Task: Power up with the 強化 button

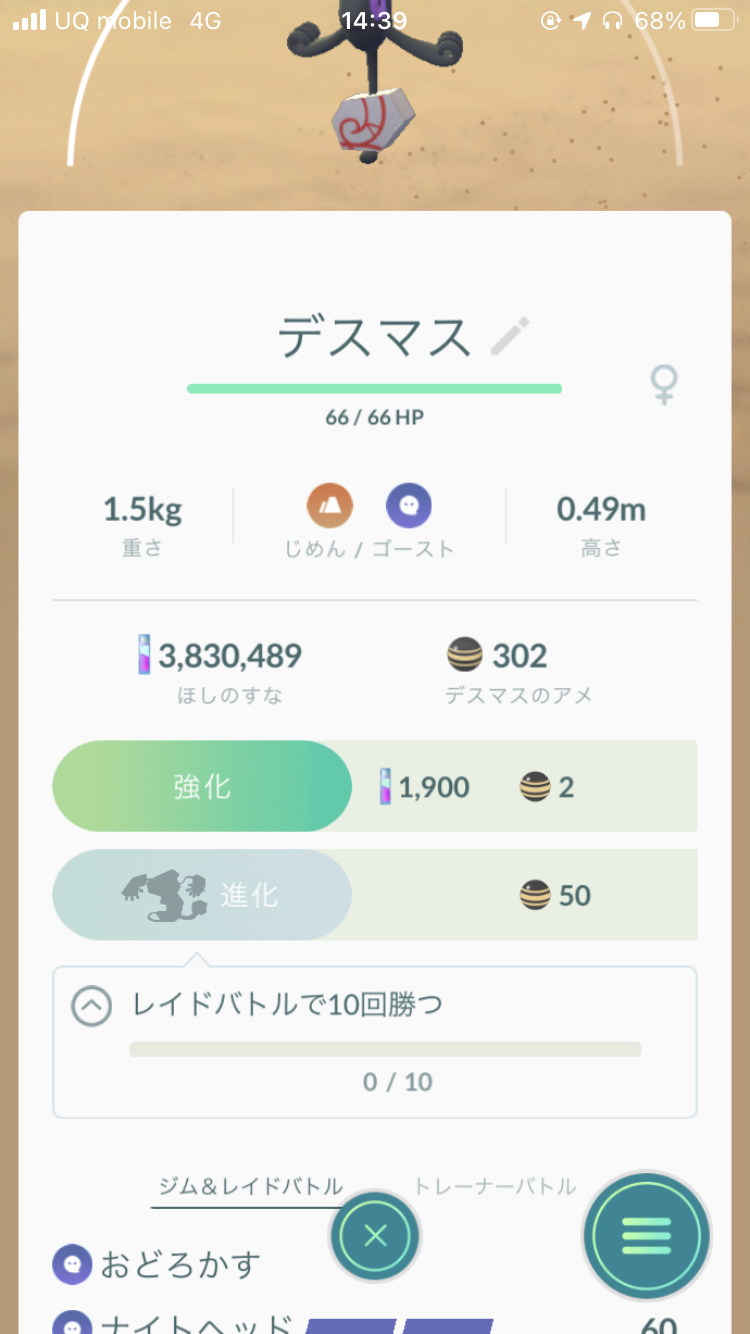Action: [x=202, y=787]
